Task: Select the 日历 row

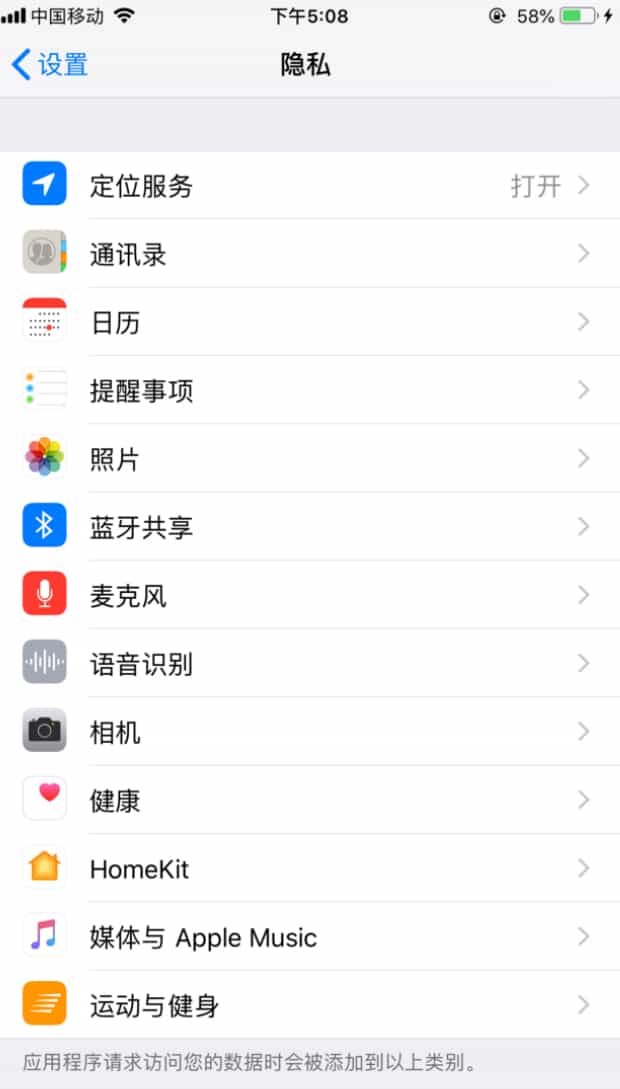Action: pos(310,322)
